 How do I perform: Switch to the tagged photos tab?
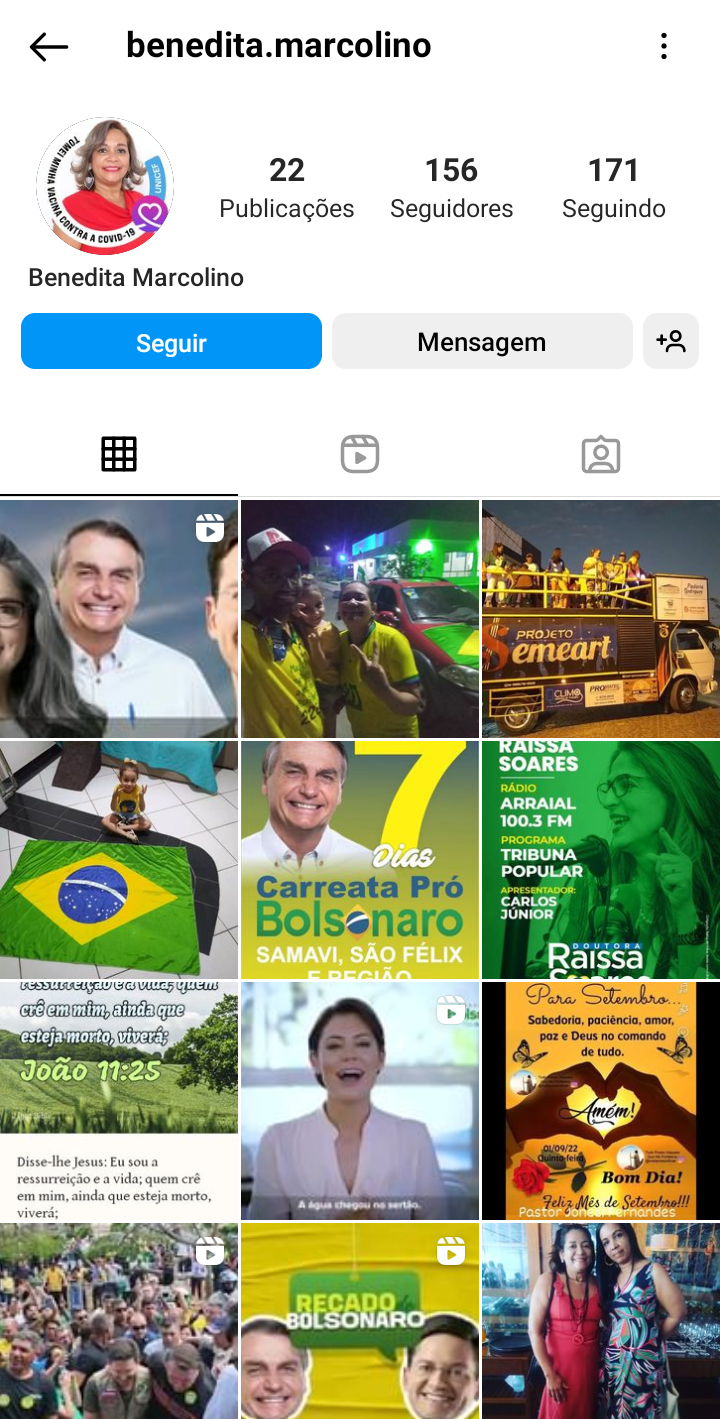[600, 454]
